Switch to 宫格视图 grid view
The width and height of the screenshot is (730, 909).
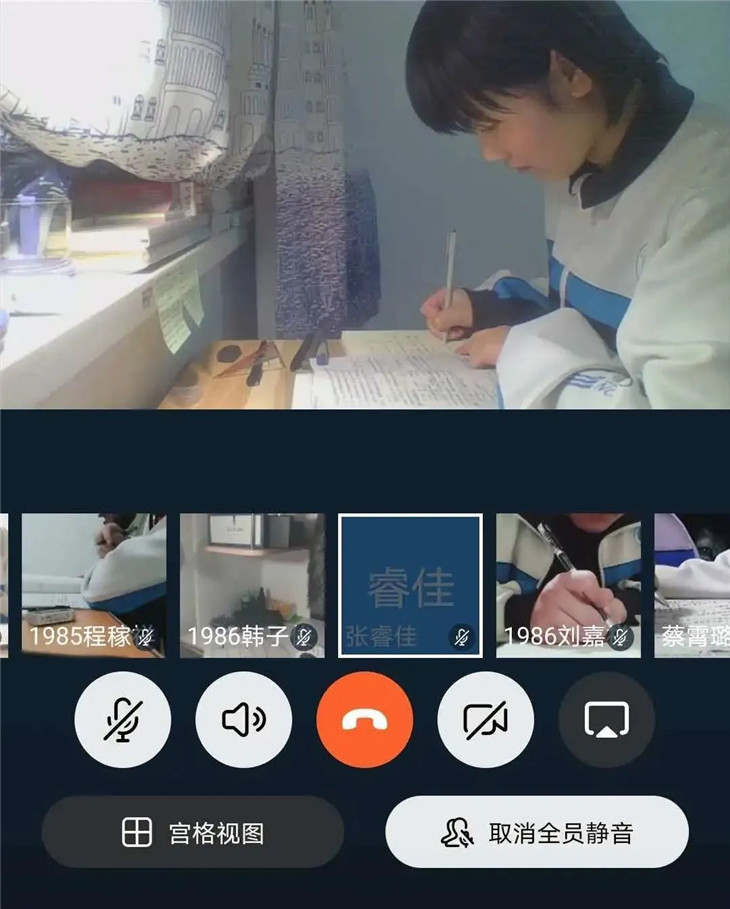click(193, 832)
